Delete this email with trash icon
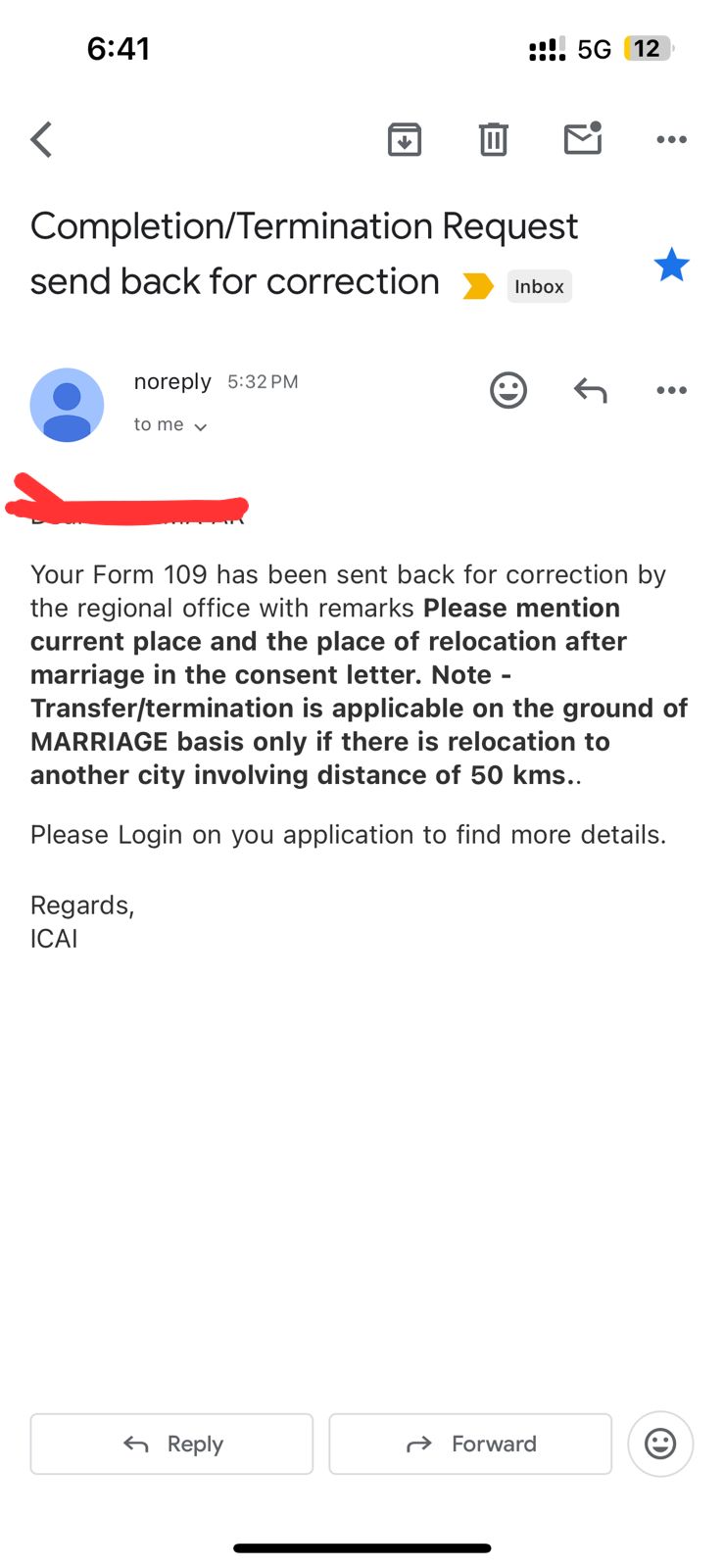The image size is (724, 1568). click(493, 140)
